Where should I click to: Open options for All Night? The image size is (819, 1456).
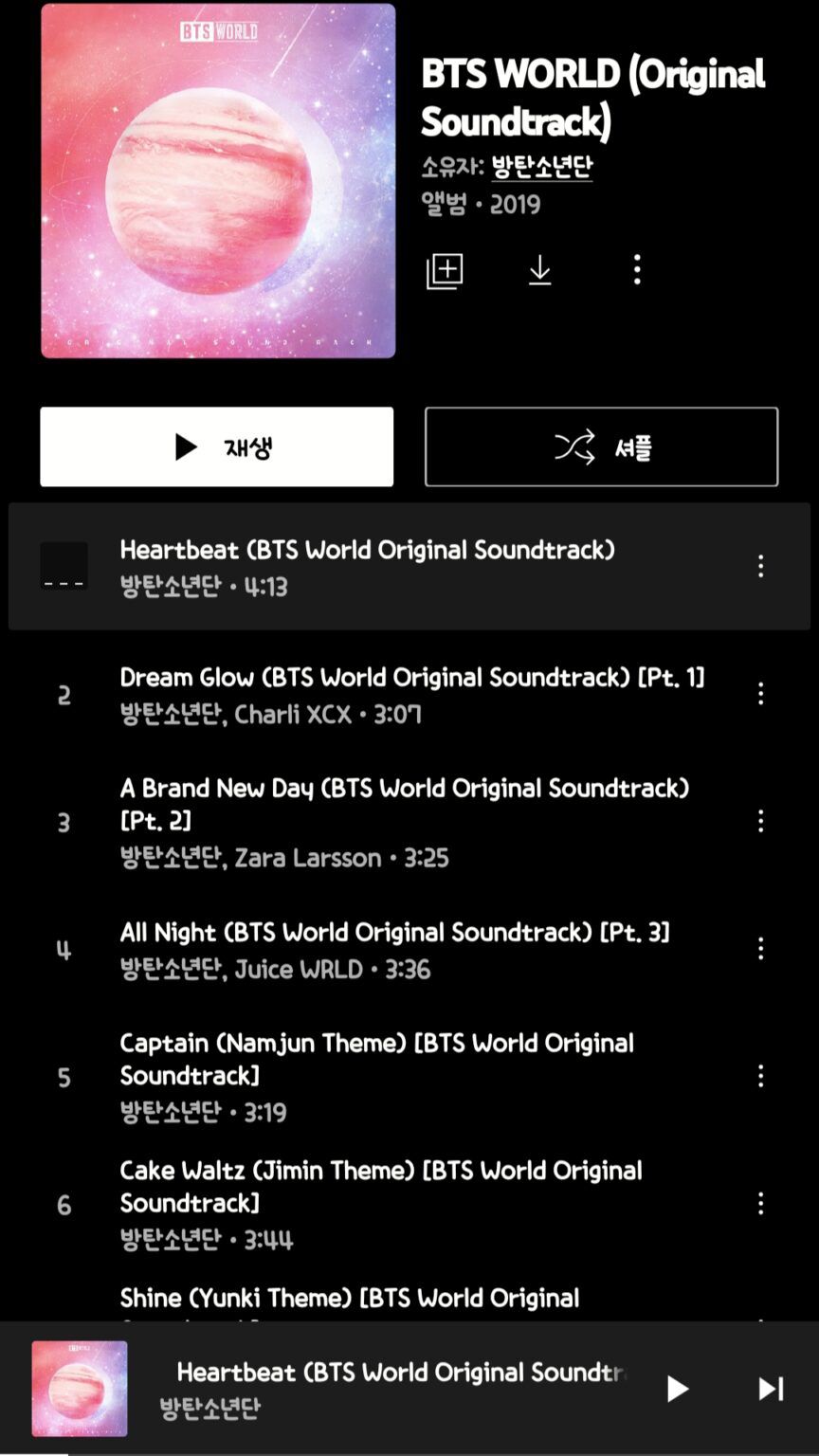coord(760,949)
